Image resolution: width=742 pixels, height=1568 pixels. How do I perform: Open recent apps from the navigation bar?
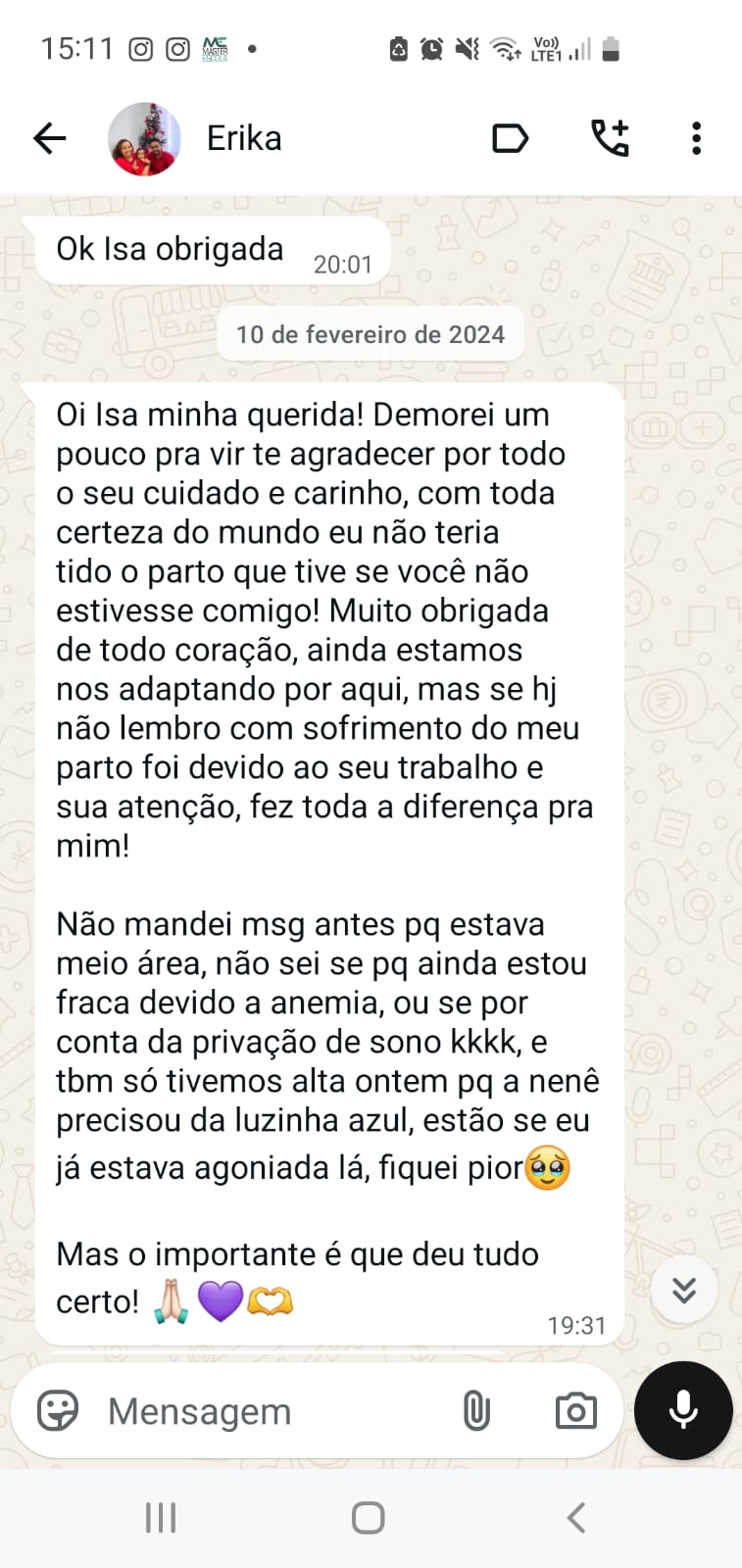coord(161,1518)
